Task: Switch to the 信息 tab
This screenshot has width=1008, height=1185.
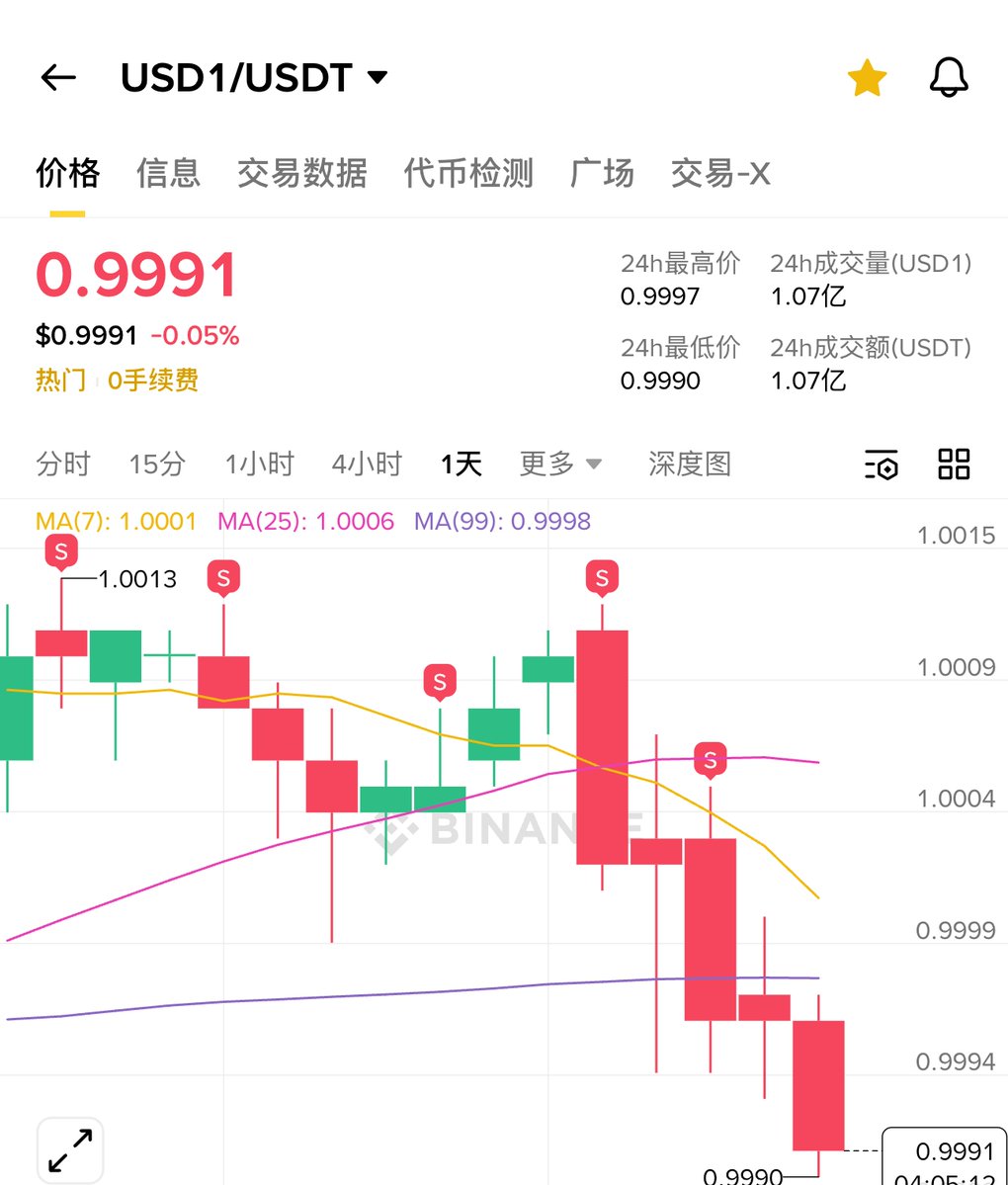Action: [168, 173]
